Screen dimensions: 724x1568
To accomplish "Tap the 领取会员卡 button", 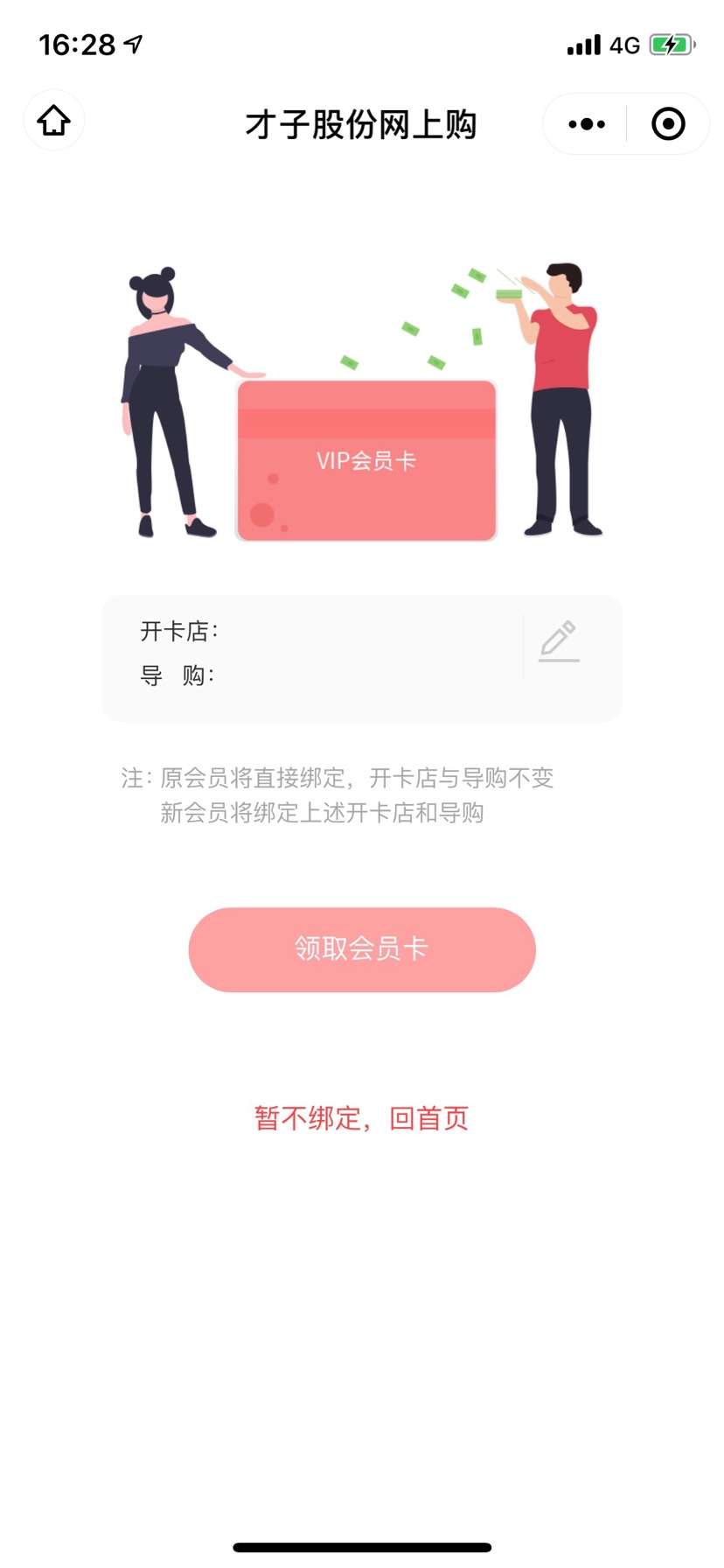I will [362, 949].
